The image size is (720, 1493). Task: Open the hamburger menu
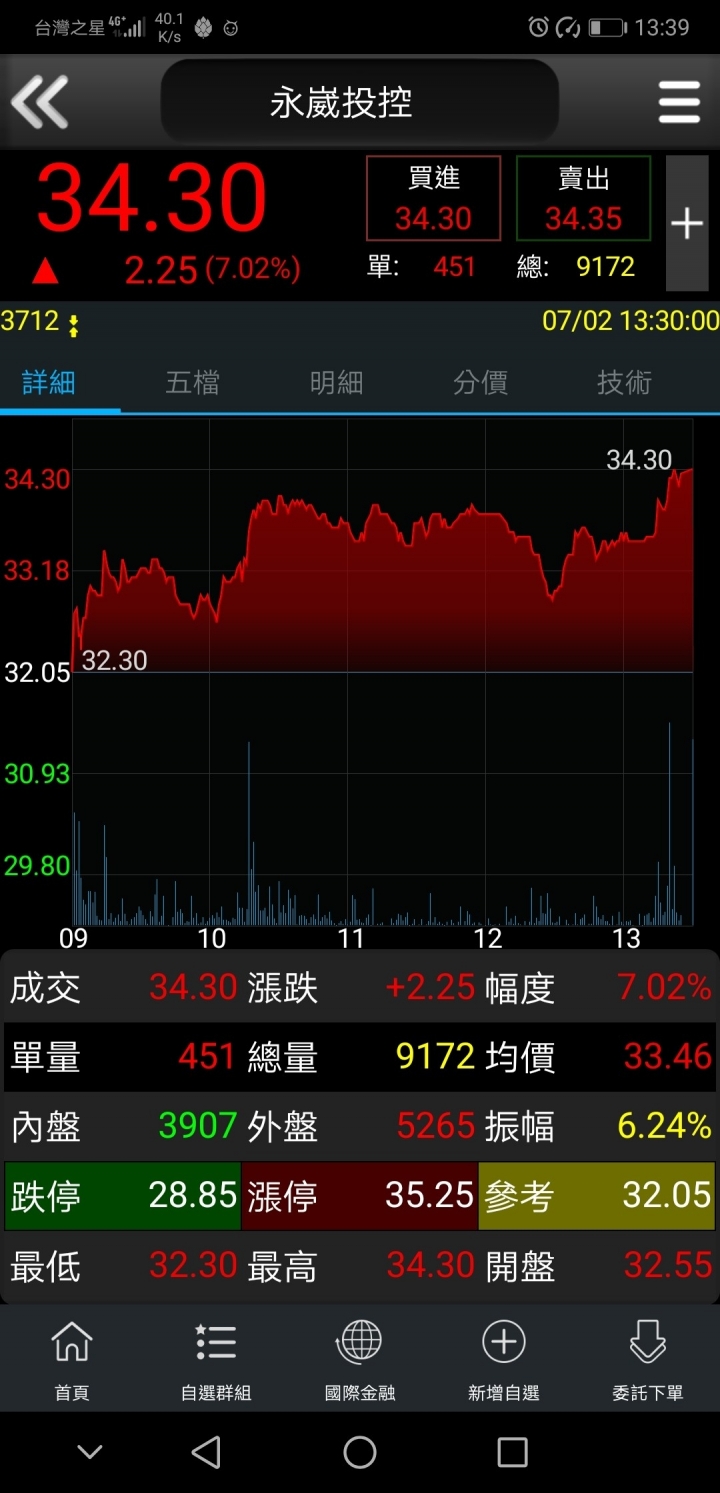[679, 102]
